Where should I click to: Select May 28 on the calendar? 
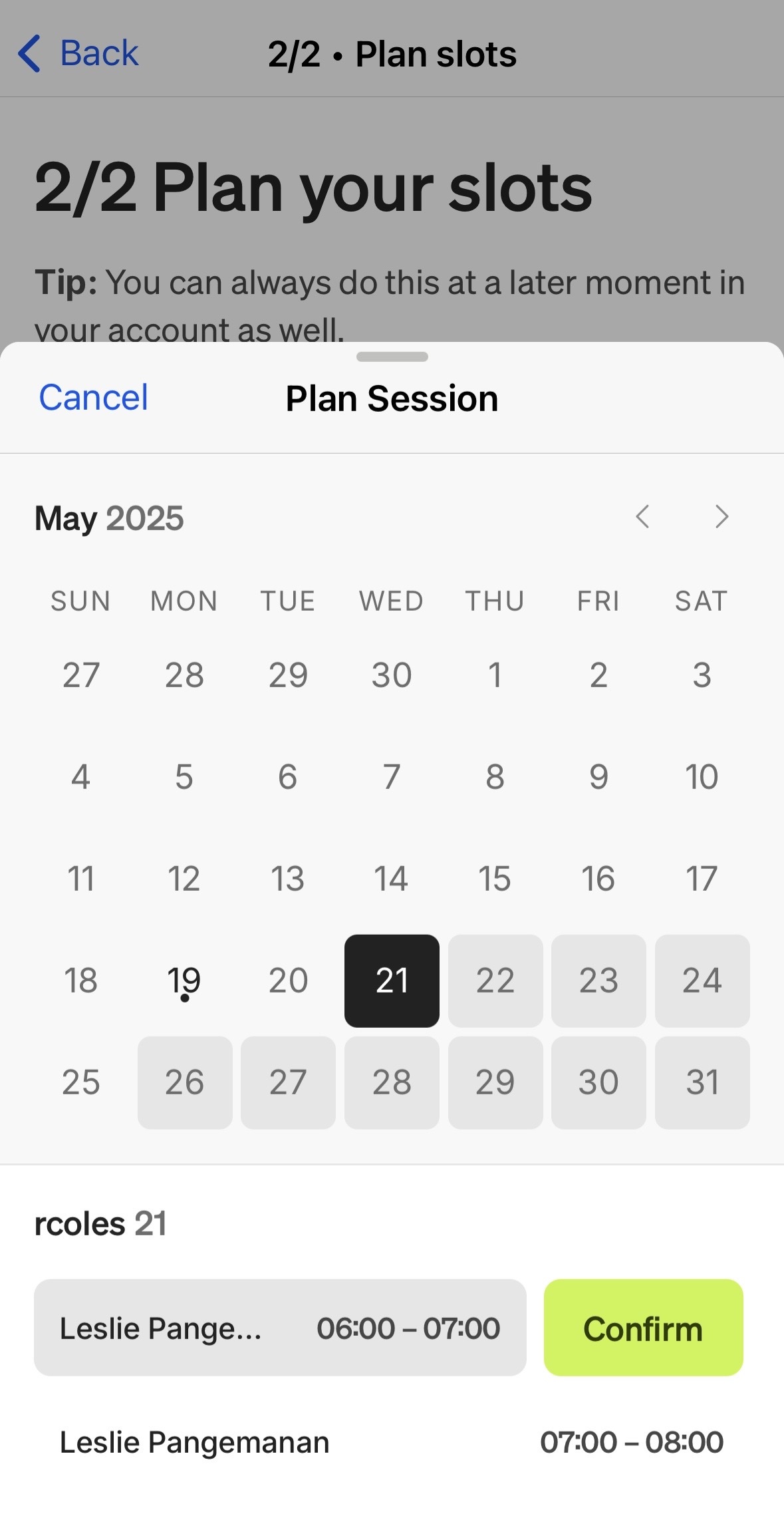point(392,1082)
